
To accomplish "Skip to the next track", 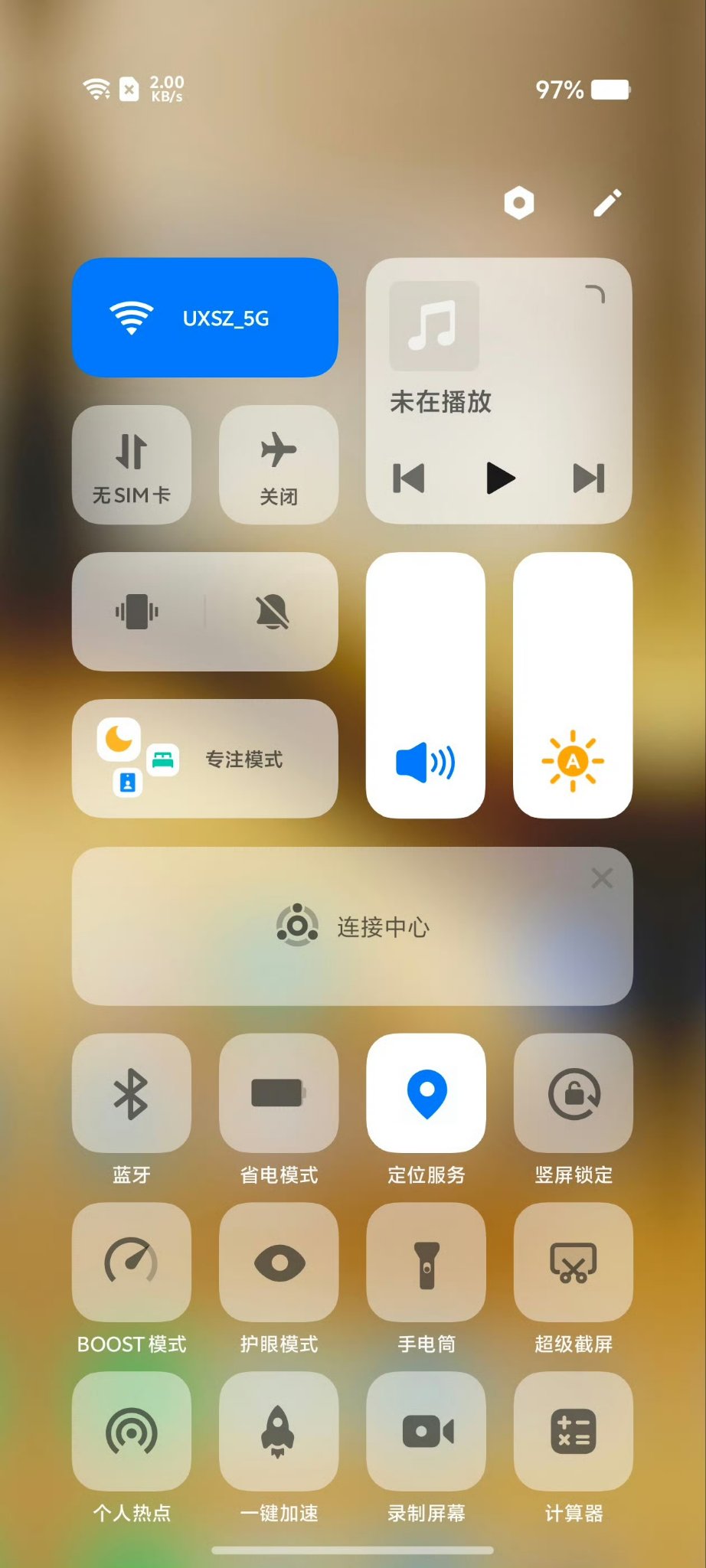I will pyautogui.click(x=588, y=479).
